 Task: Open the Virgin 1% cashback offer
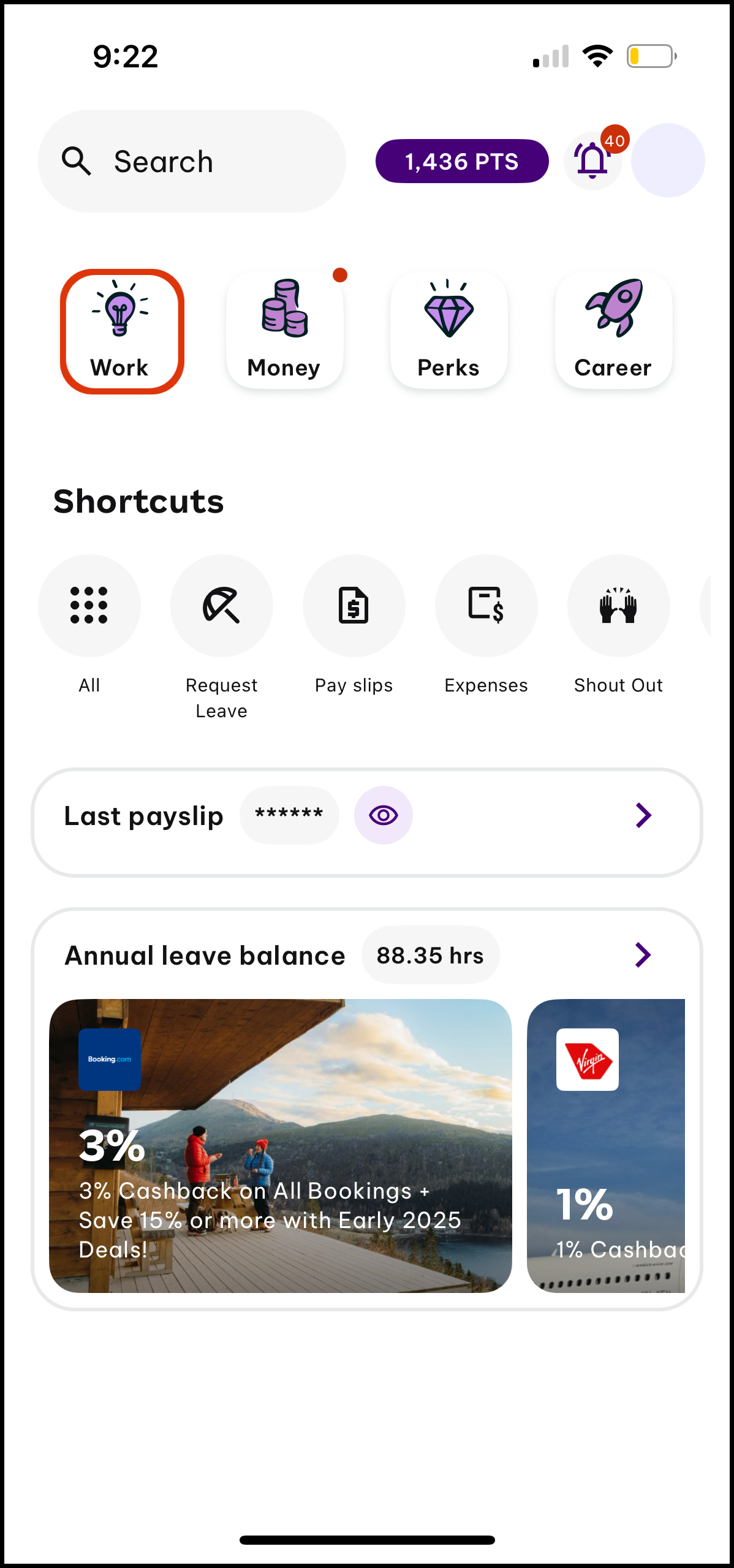(605, 1145)
